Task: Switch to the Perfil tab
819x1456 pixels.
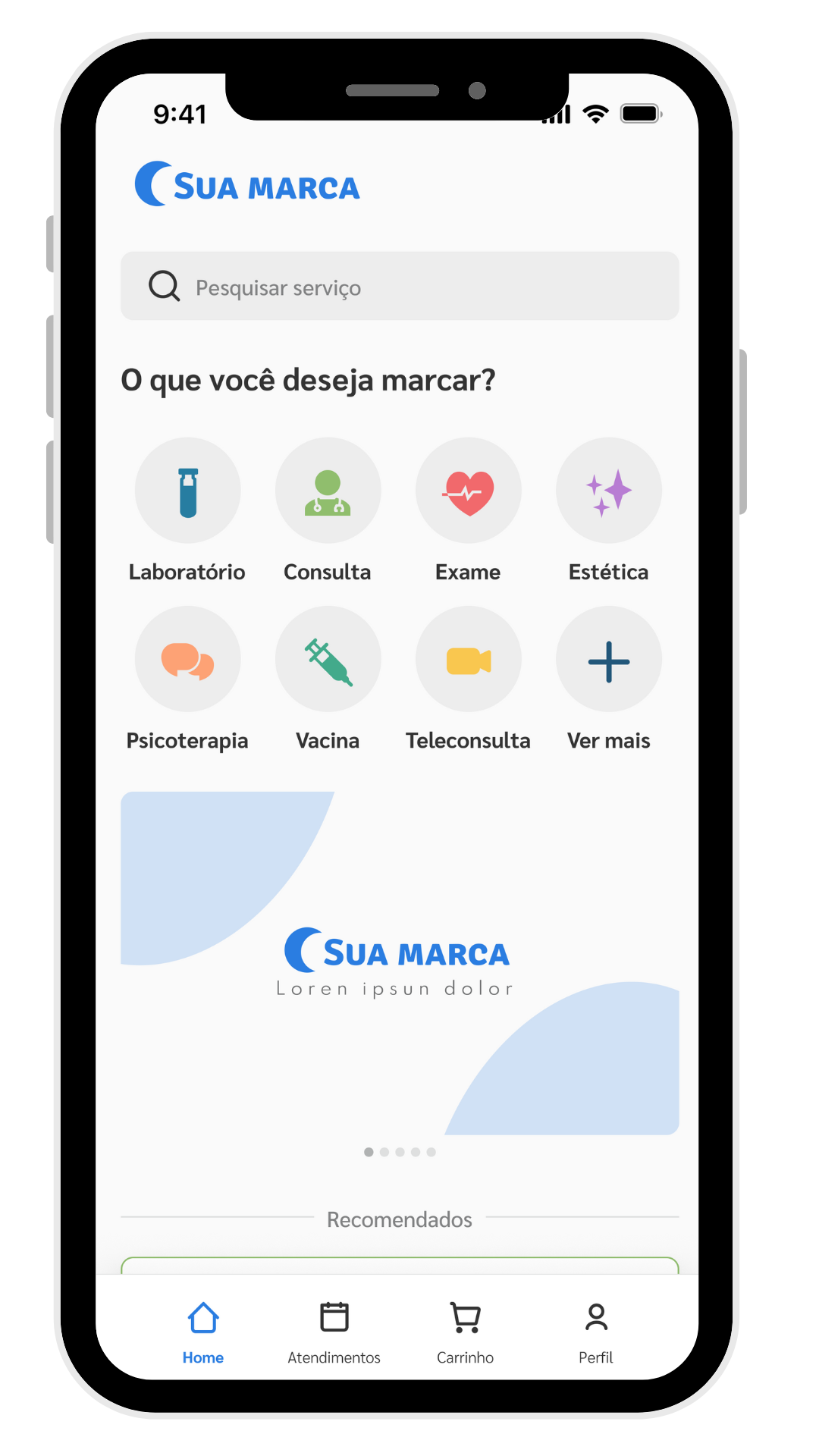Action: (596, 1332)
